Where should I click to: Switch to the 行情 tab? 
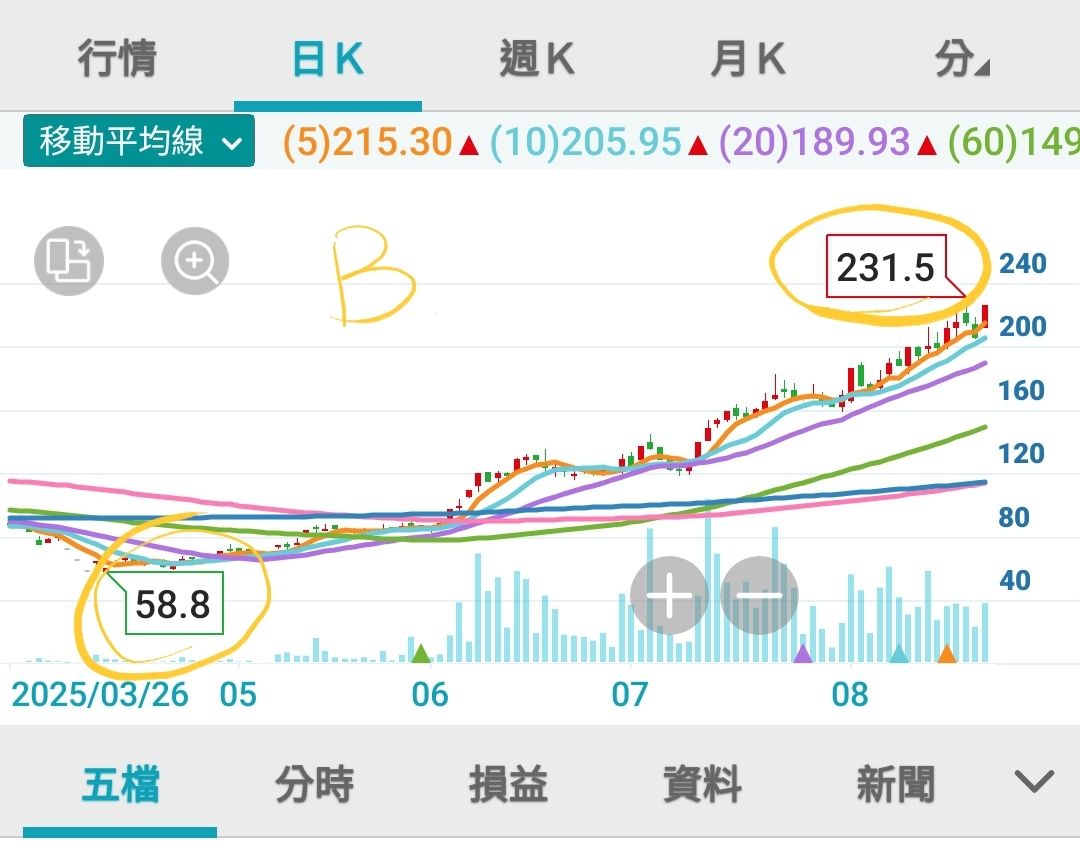pos(118,60)
